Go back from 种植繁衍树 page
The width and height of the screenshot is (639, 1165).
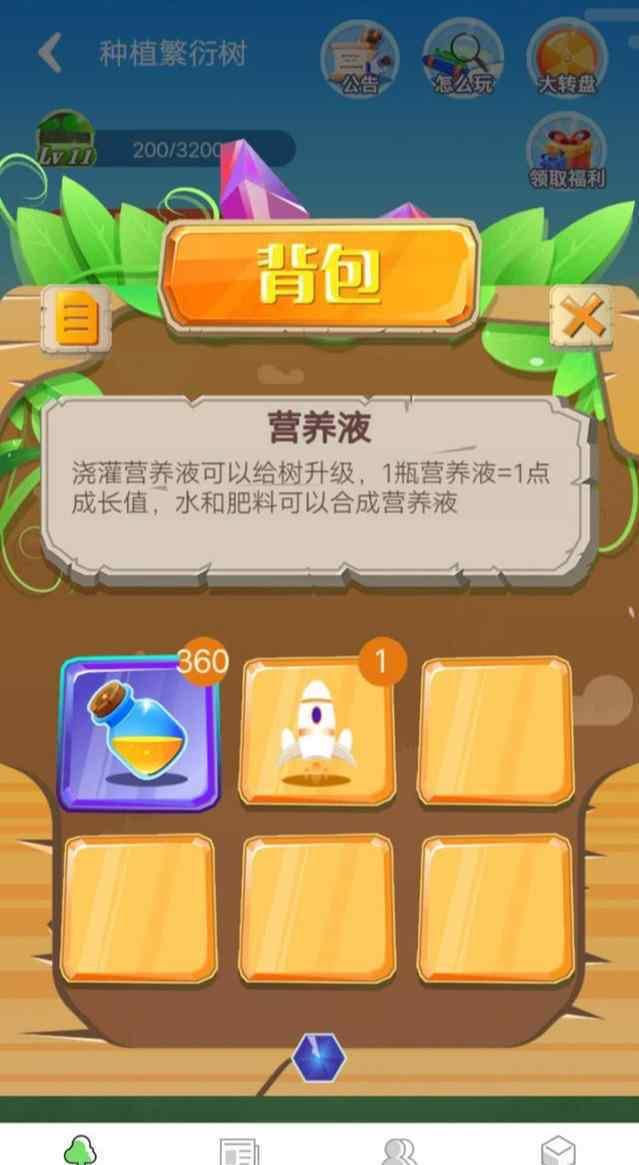(x=50, y=53)
